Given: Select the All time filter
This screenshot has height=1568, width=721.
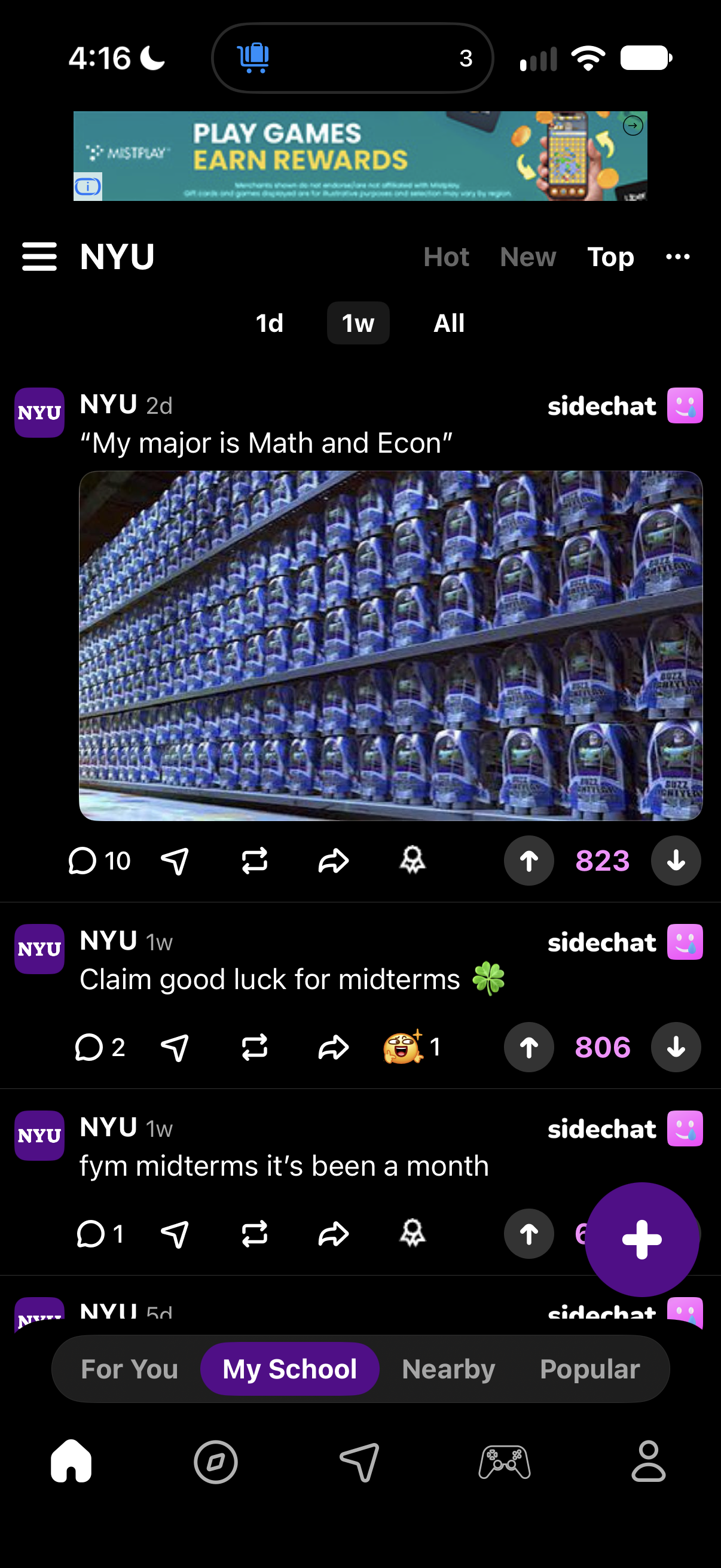Looking at the screenshot, I should pyautogui.click(x=448, y=323).
